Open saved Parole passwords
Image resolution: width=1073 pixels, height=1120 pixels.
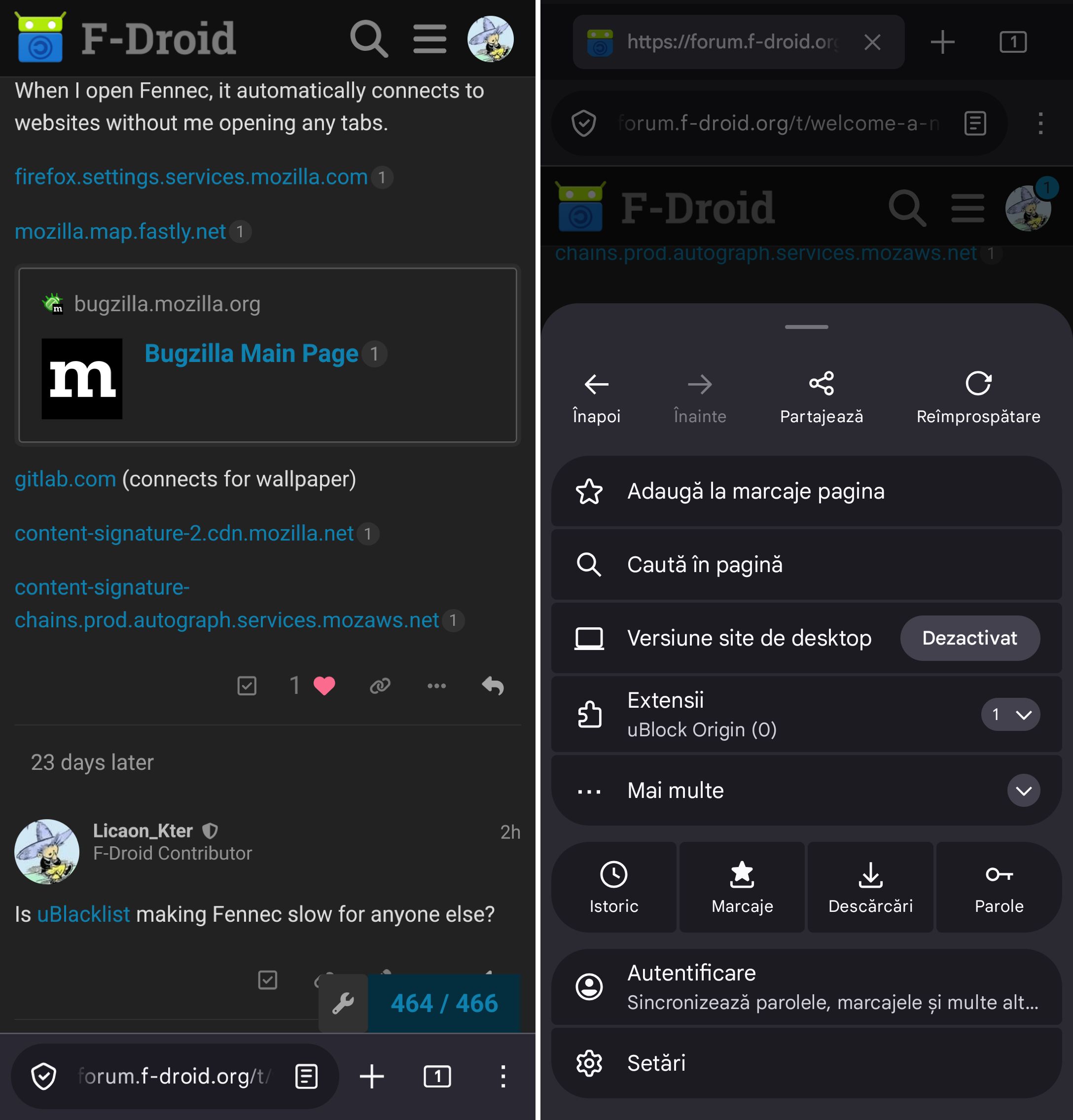998,886
